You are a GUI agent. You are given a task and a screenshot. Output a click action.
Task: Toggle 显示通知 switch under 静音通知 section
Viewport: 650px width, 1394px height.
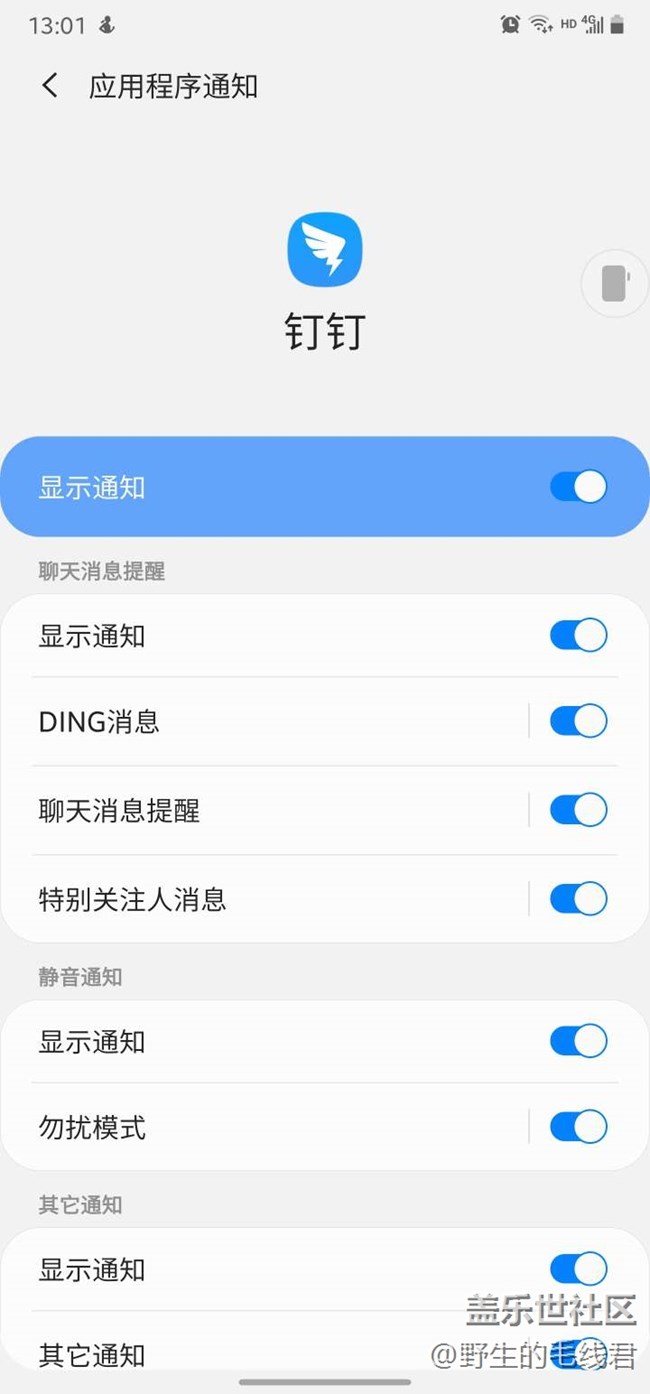click(578, 1041)
